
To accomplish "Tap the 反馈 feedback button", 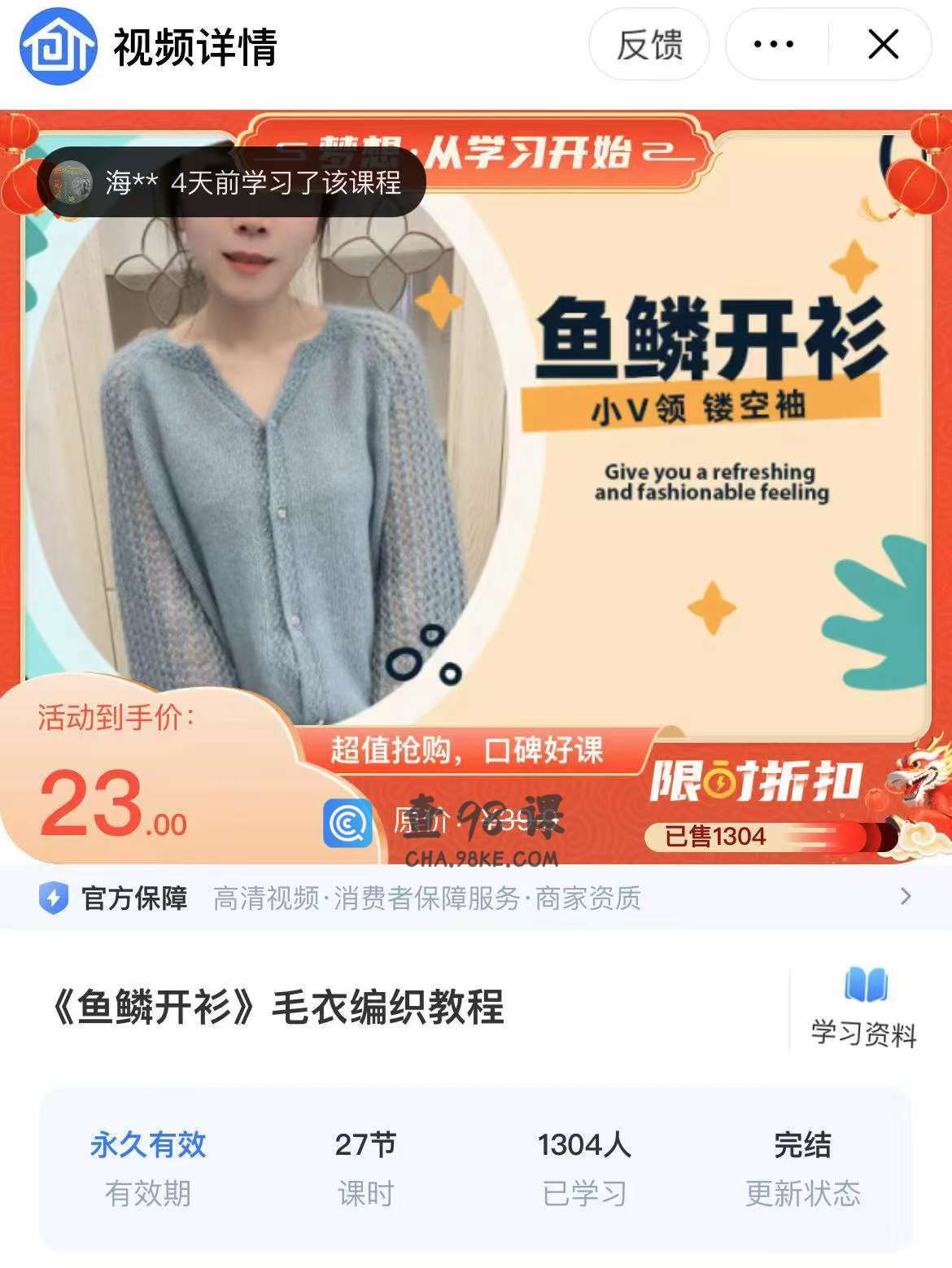I will click(x=648, y=45).
